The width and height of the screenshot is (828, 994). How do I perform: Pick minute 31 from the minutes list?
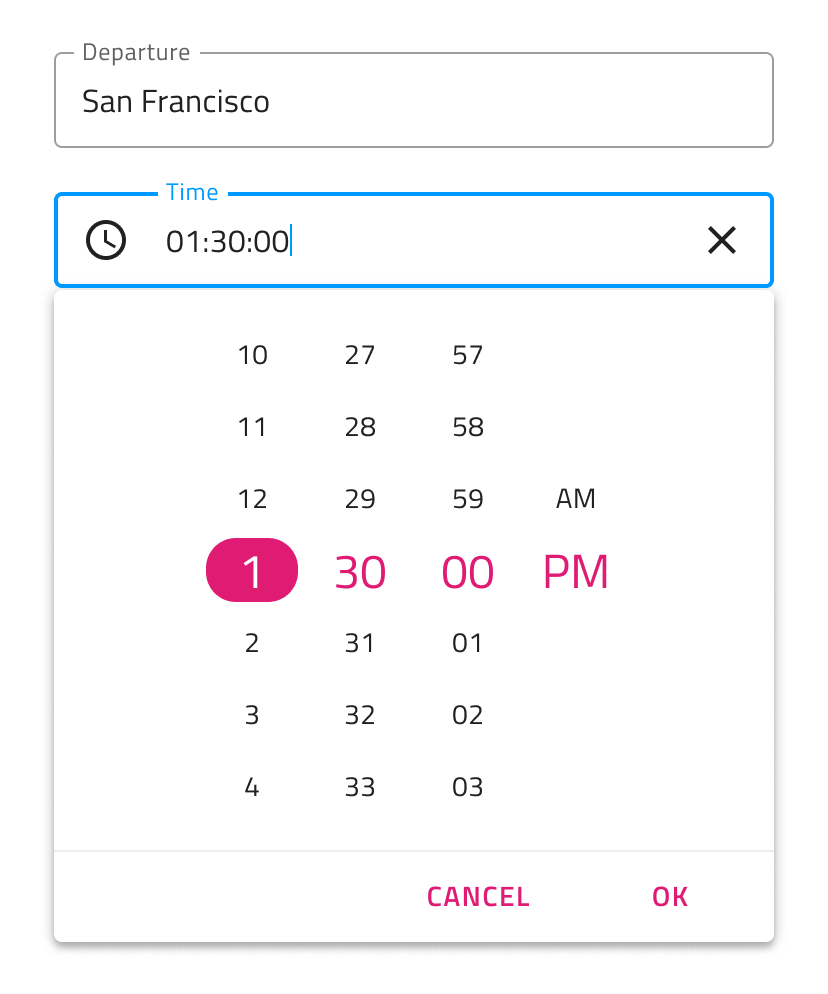360,642
